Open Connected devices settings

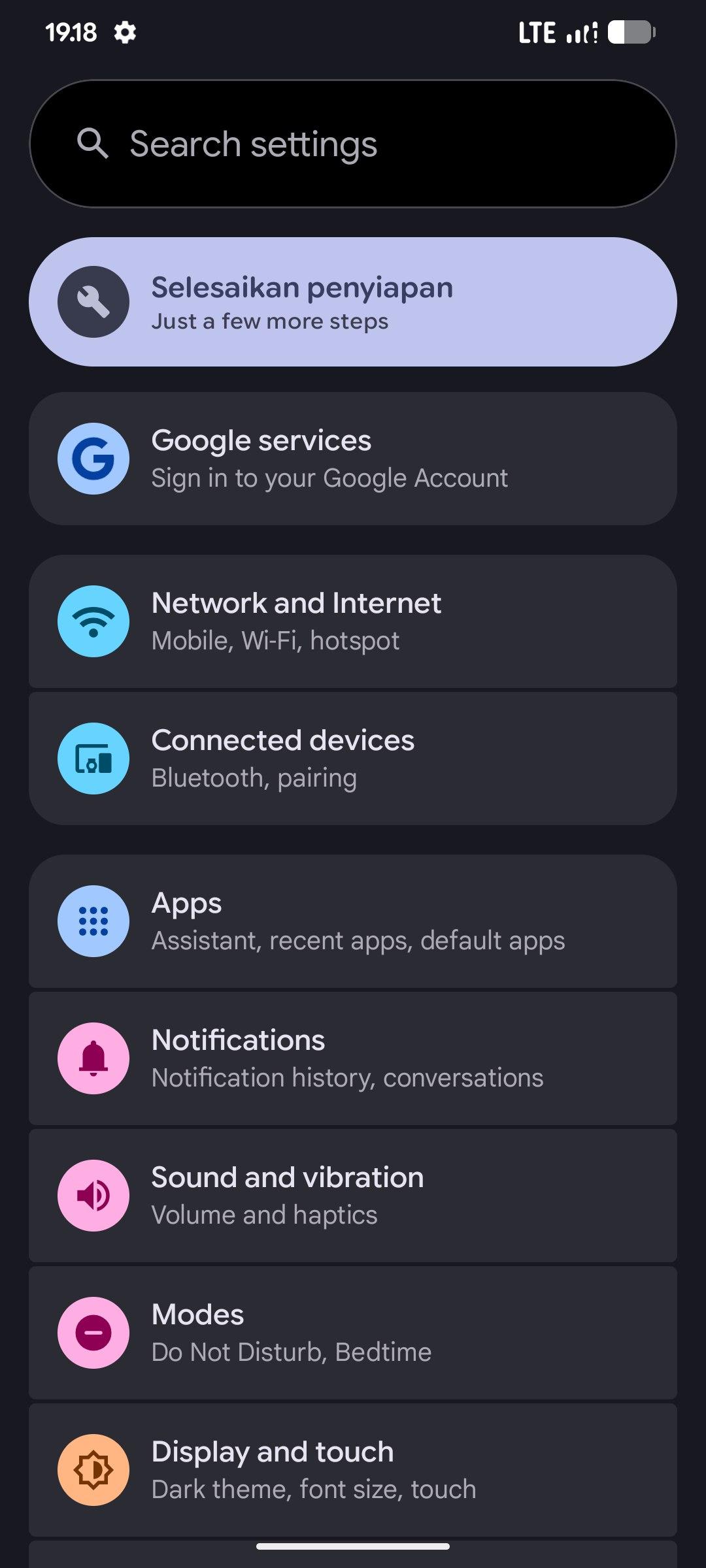pyautogui.click(x=353, y=759)
